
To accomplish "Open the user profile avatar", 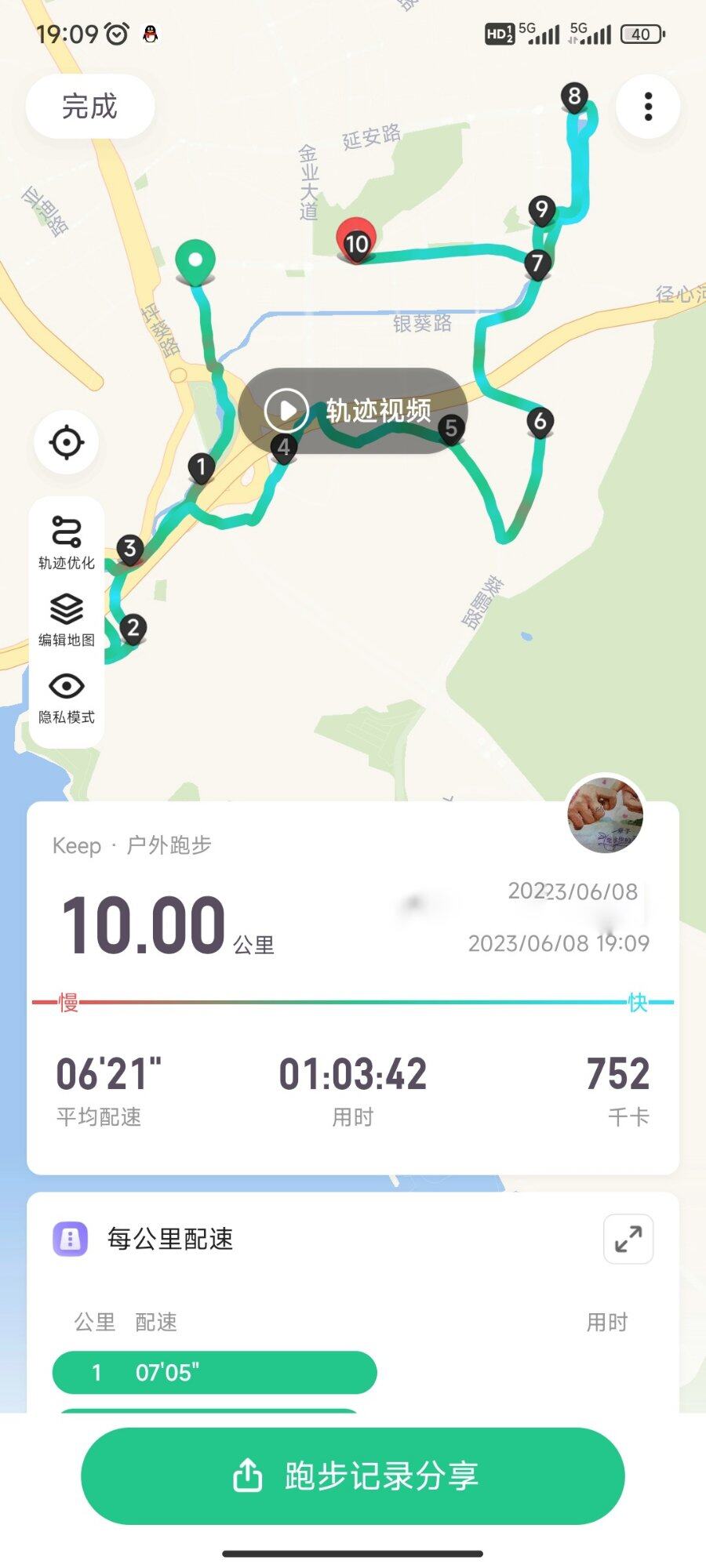I will [x=606, y=814].
